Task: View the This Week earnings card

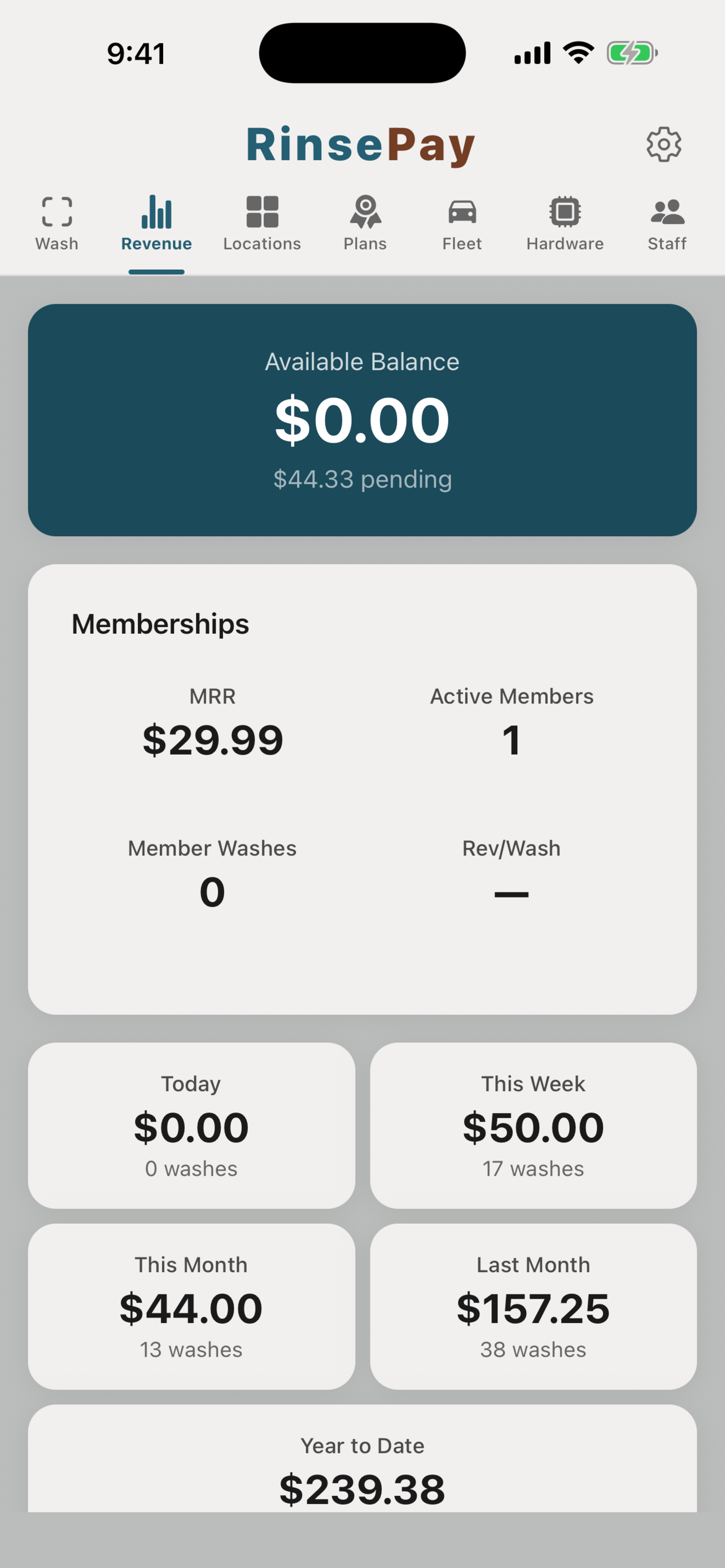Action: [x=533, y=1125]
